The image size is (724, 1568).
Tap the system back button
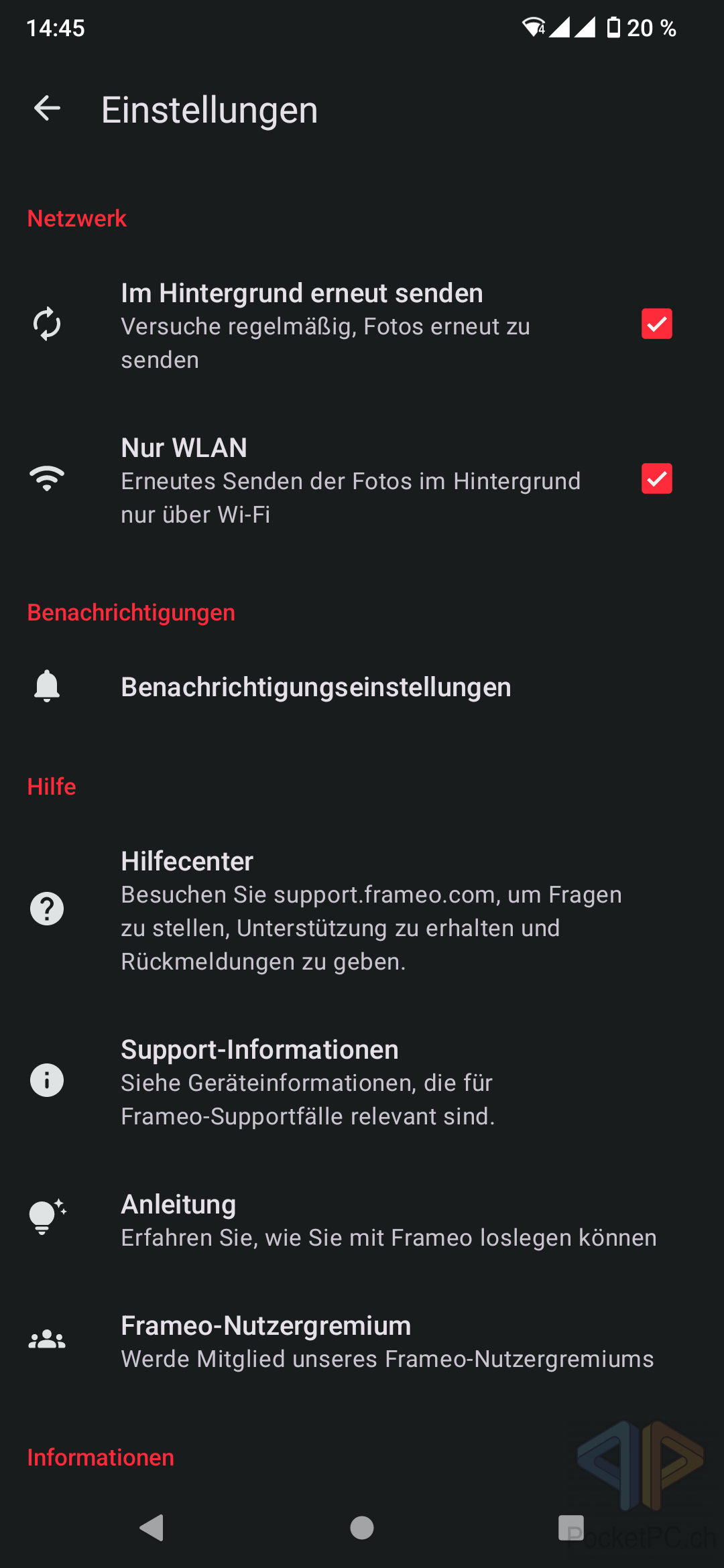click(x=152, y=1528)
